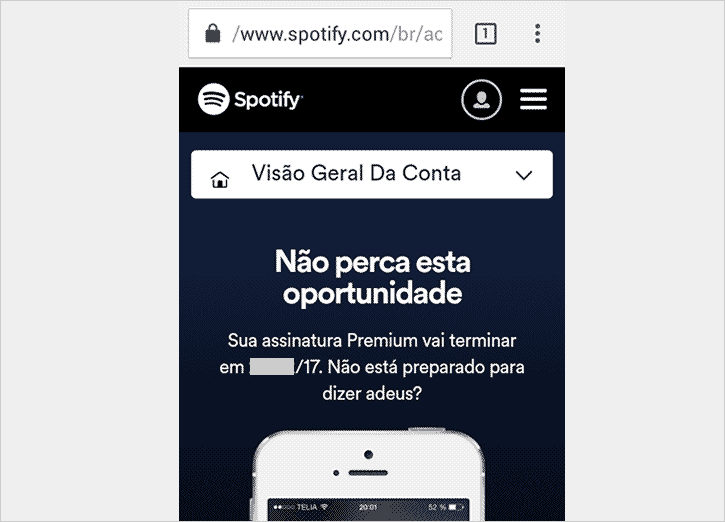725x522 pixels.
Task: Open the browser tab switcher
Action: click(x=485, y=34)
